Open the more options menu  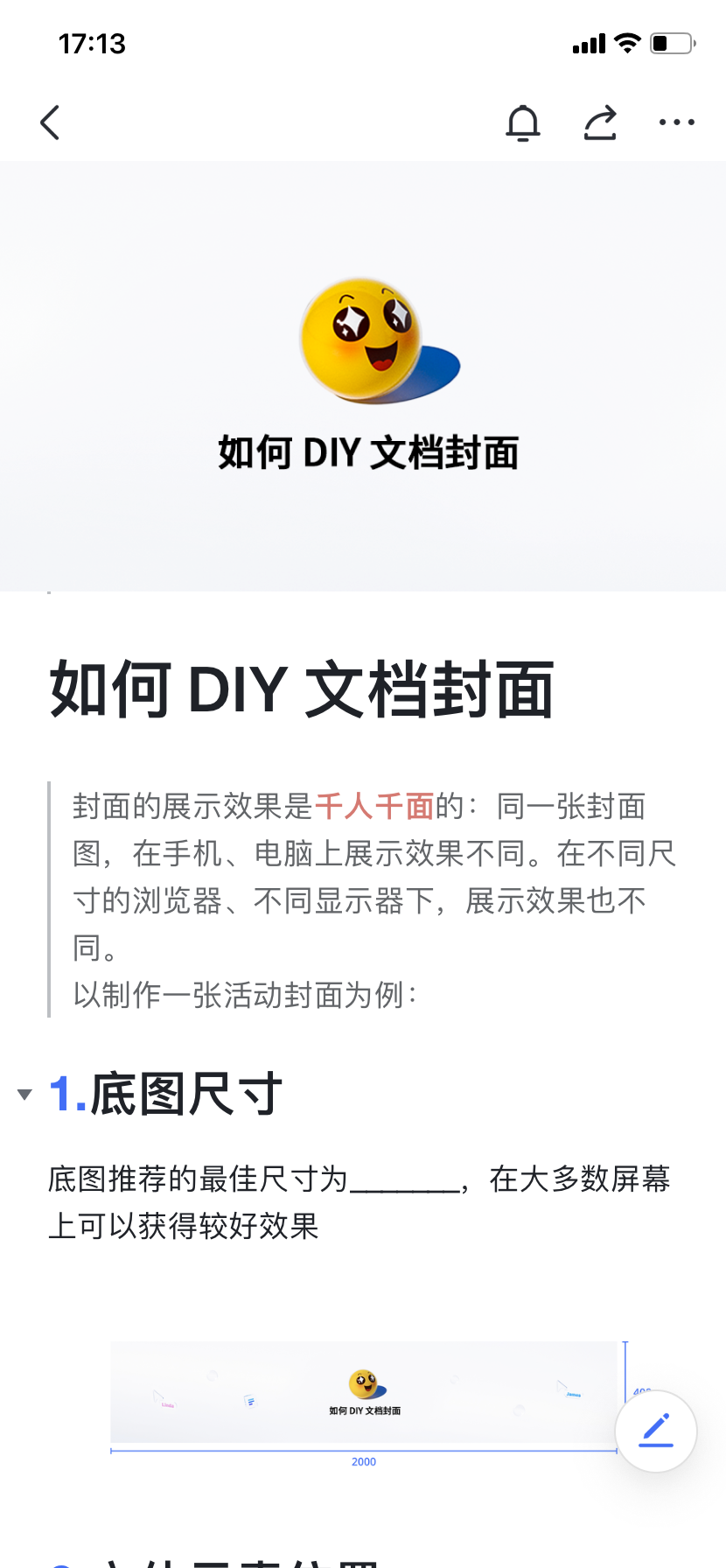pyautogui.click(x=676, y=122)
